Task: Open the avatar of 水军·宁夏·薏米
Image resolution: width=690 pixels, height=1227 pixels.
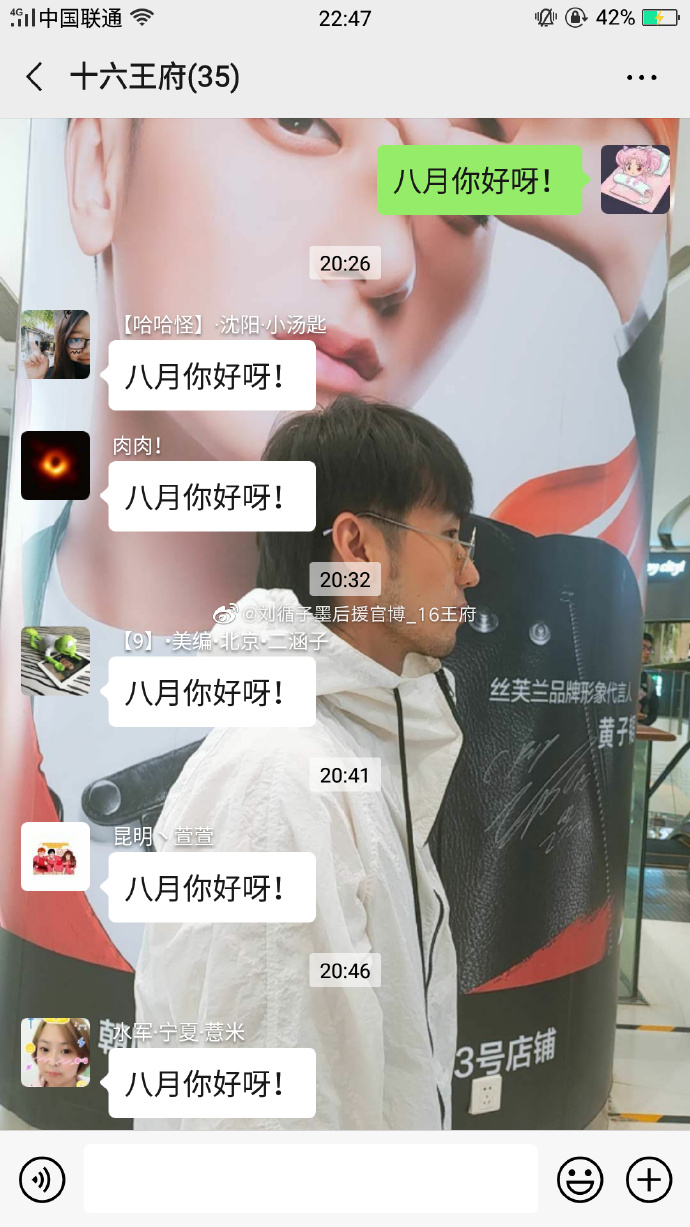Action: [x=56, y=1053]
